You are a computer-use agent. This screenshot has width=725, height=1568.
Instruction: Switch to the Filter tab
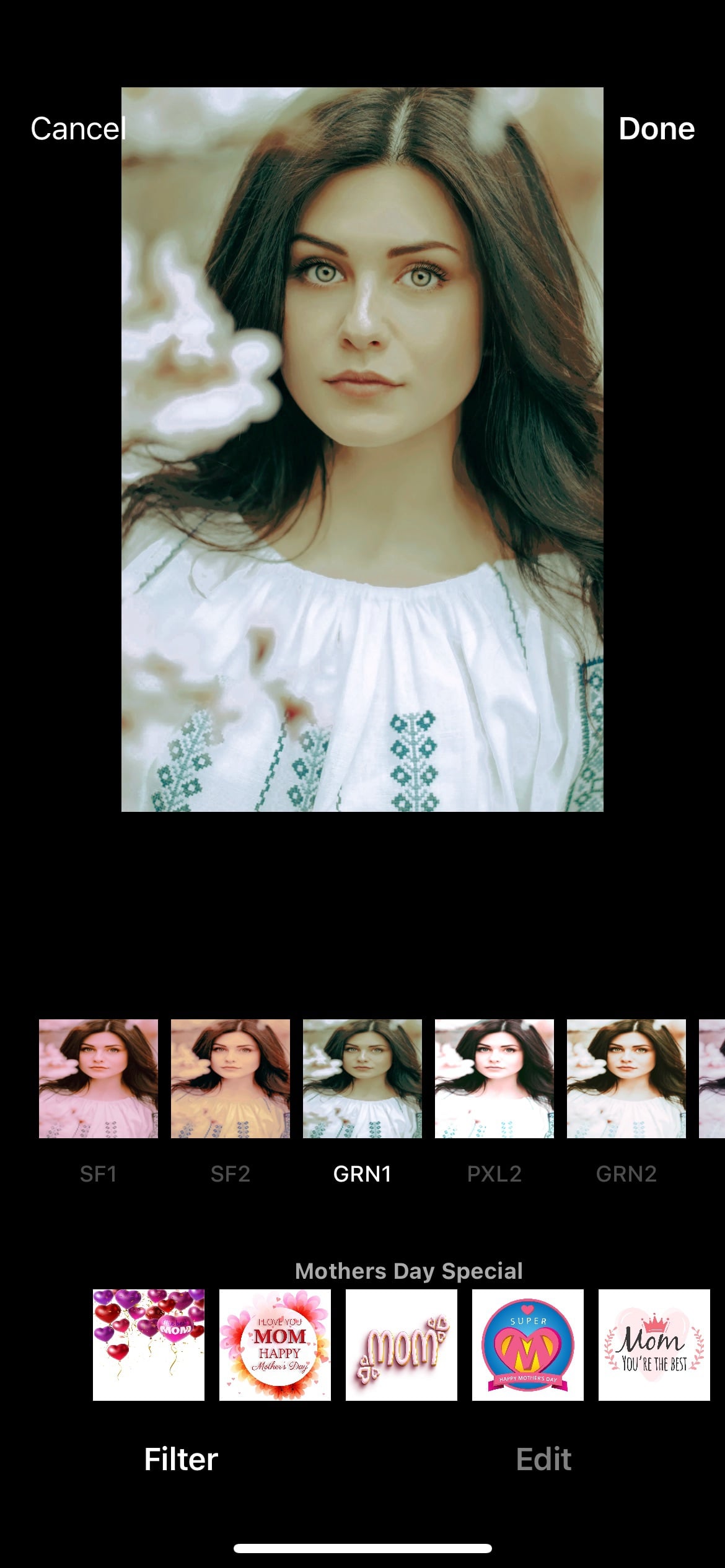point(181,1459)
